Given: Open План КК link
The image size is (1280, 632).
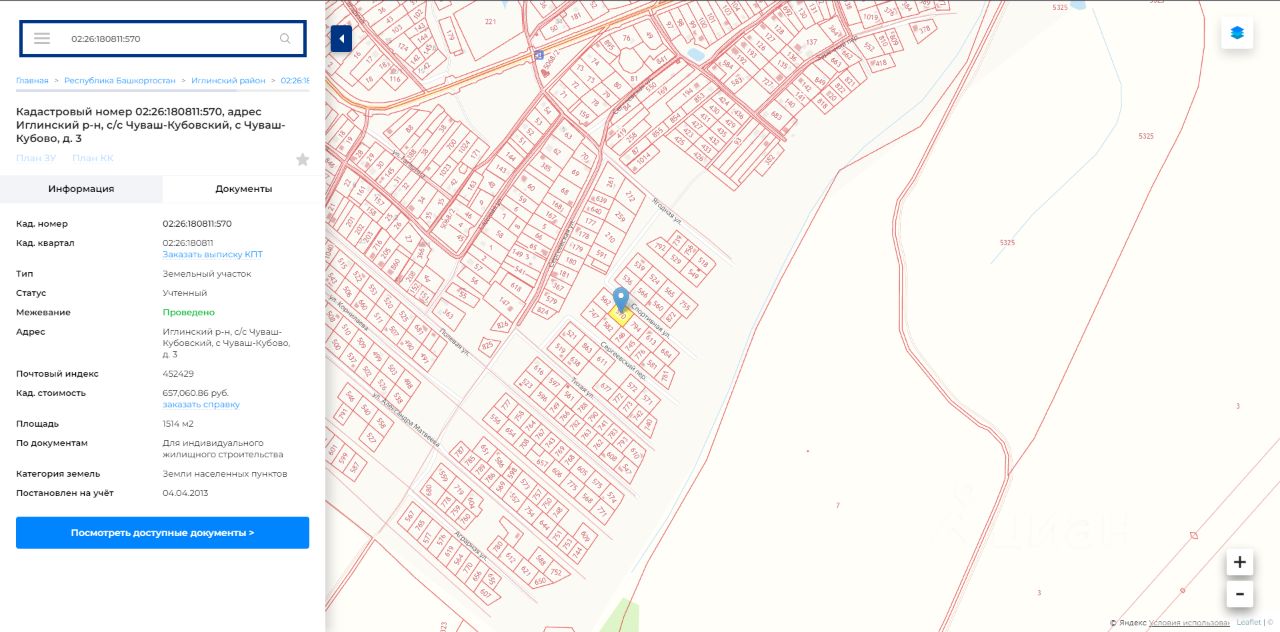Looking at the screenshot, I should click(93, 158).
